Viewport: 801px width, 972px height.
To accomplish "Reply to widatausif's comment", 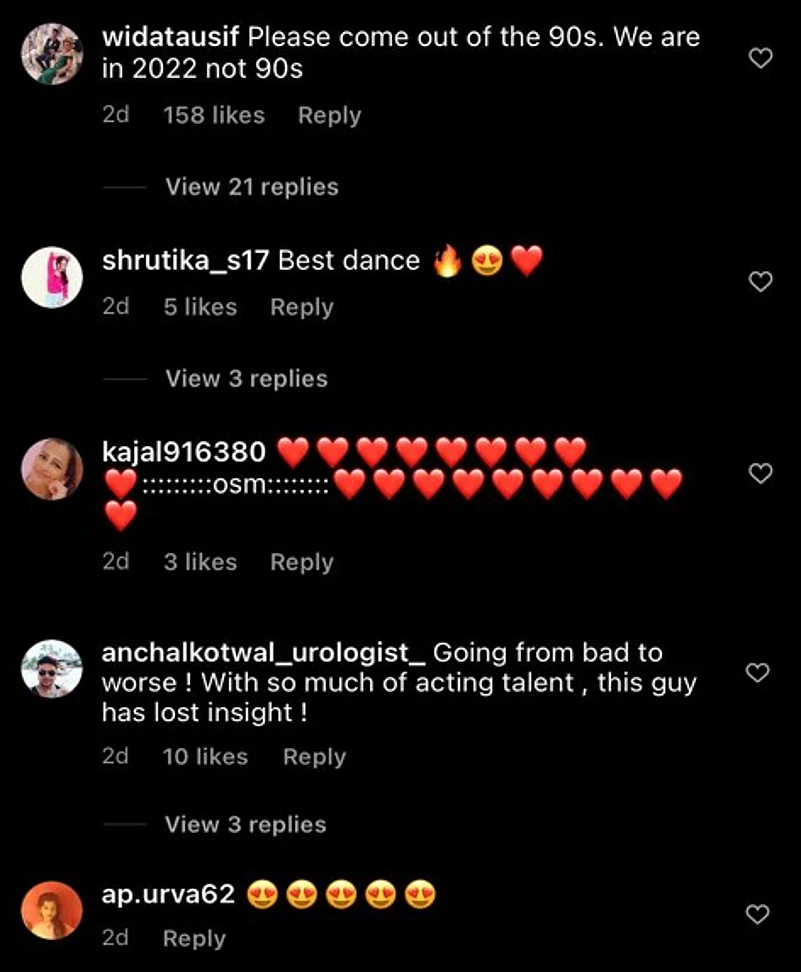I will click(329, 115).
